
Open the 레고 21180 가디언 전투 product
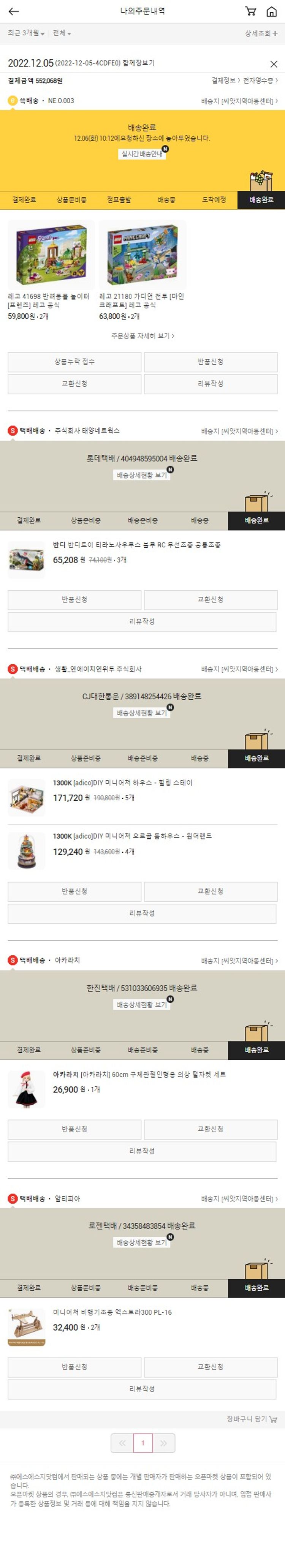[x=142, y=255]
